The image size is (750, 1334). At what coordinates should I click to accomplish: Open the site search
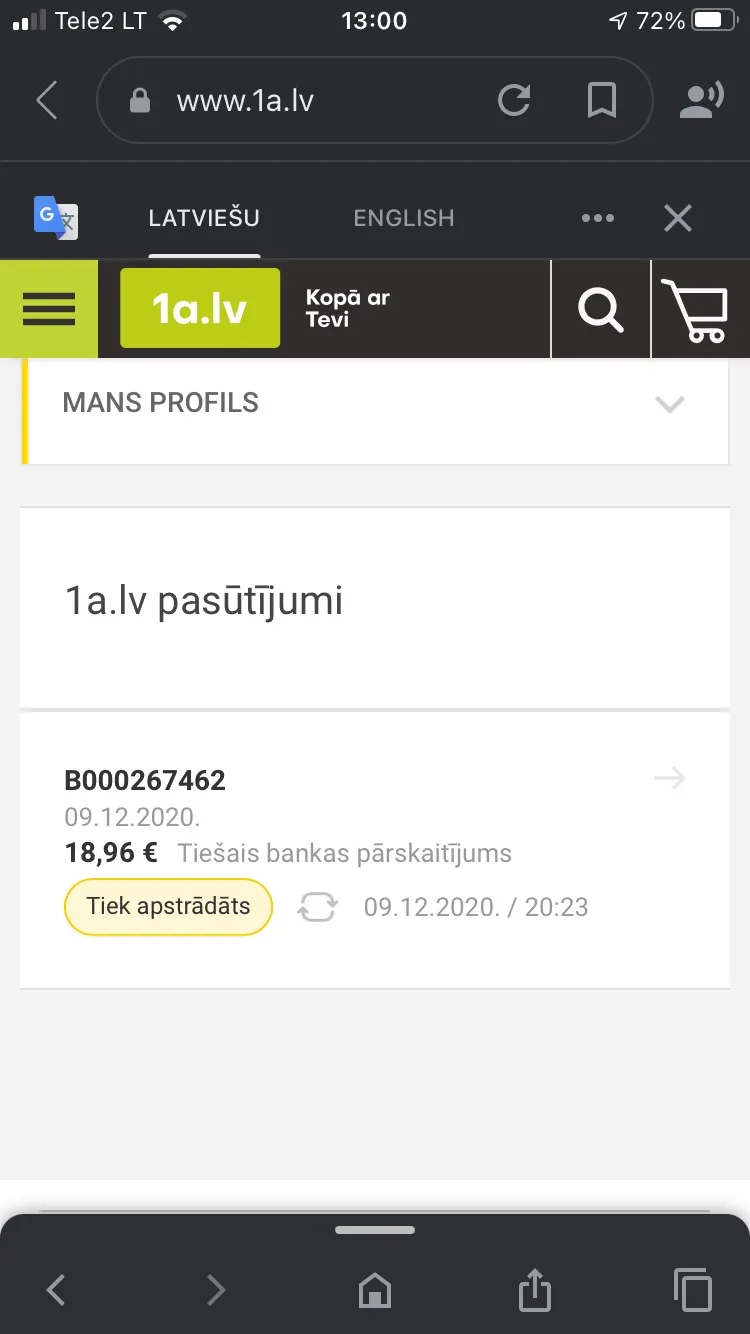pos(600,309)
